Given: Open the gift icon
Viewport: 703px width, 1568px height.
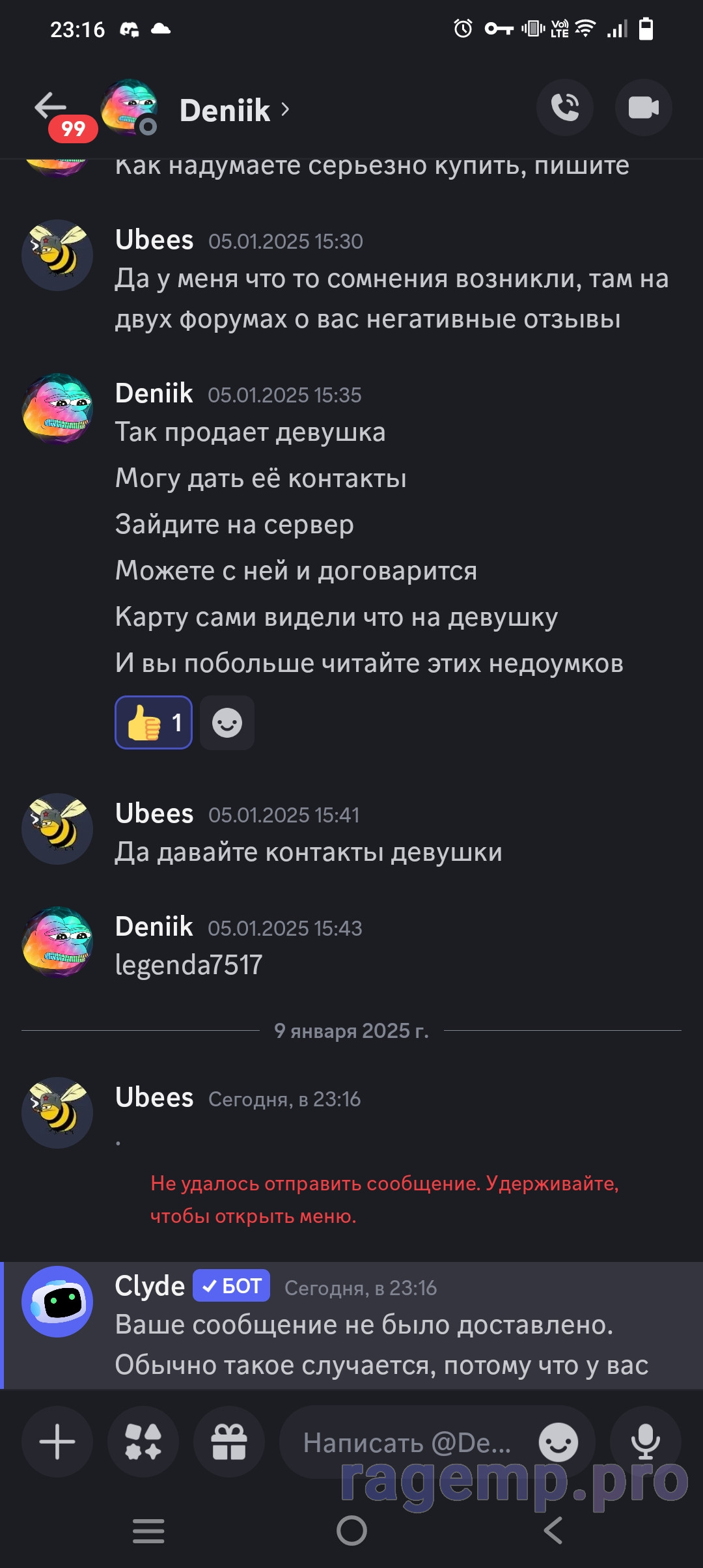Looking at the screenshot, I should (229, 1442).
